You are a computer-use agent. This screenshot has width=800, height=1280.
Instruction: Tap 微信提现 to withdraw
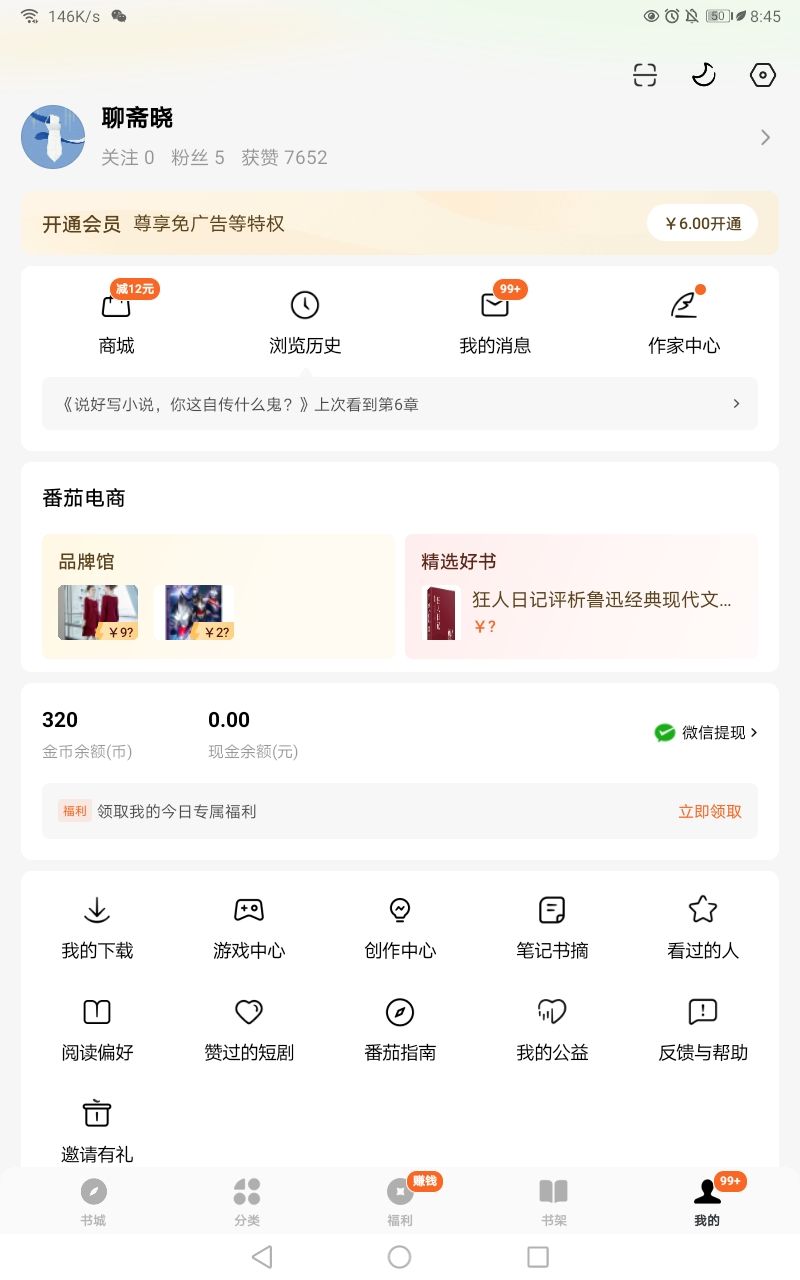coord(706,732)
